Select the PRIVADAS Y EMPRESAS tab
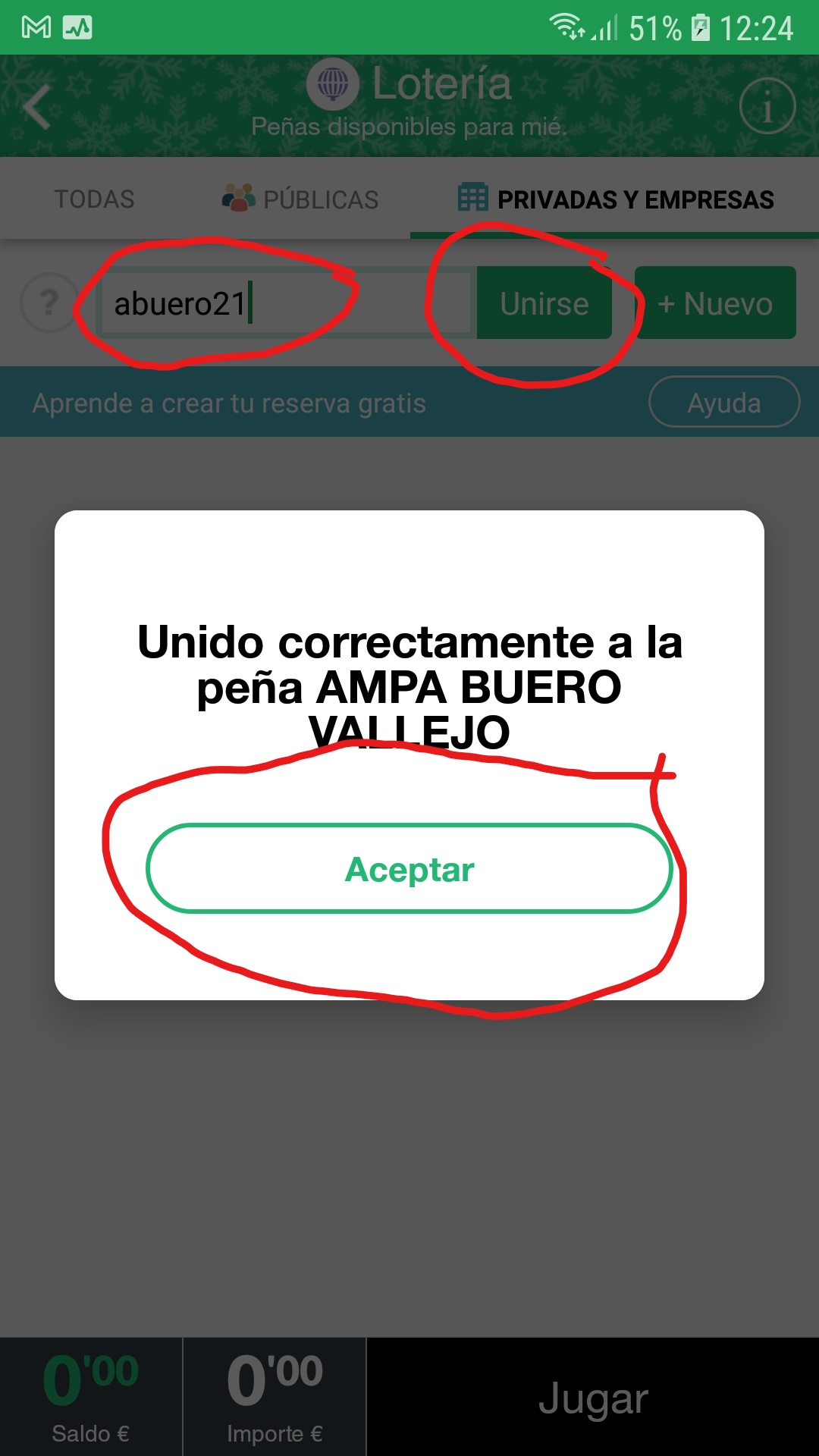 [x=616, y=199]
